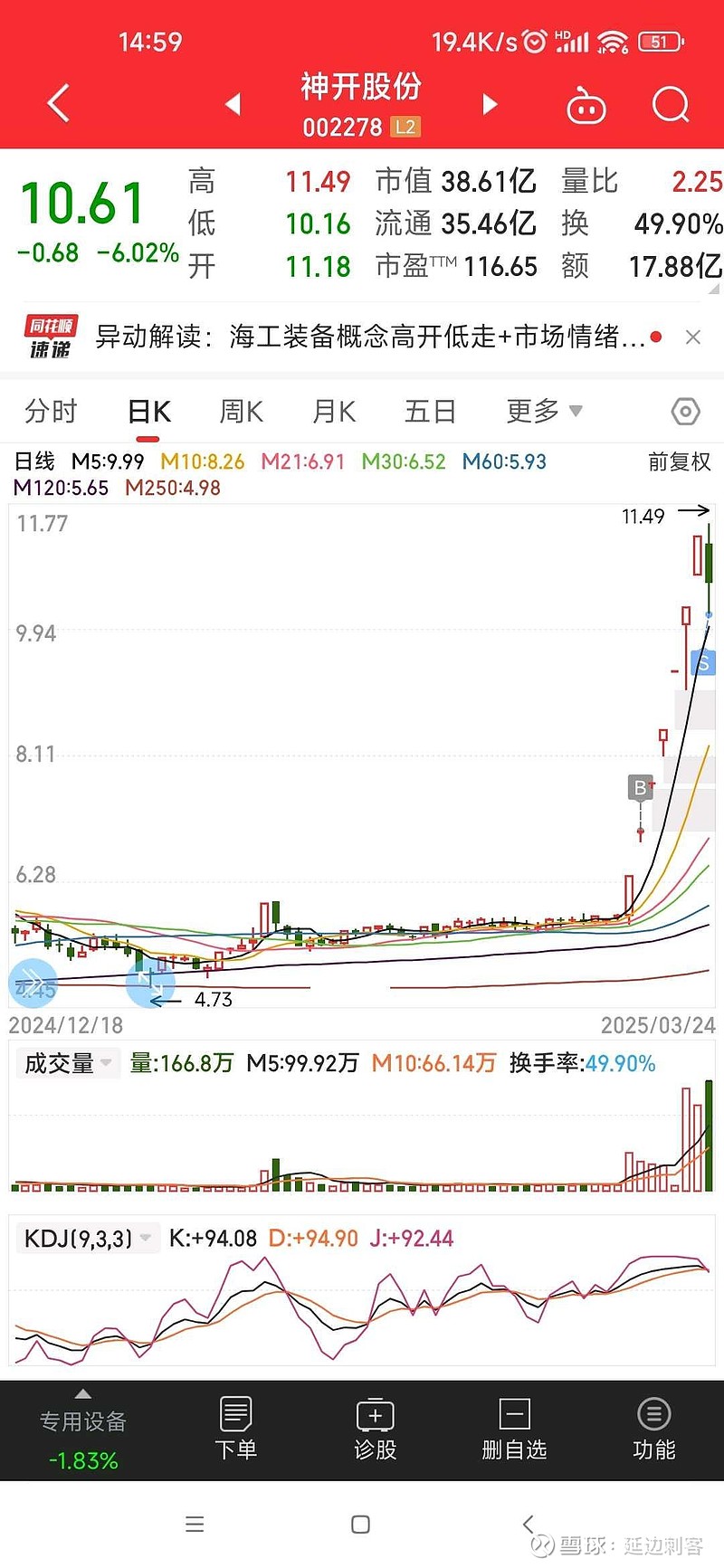The height and width of the screenshot is (1568, 724).
Task: Tap the crosshair magnifier overlay on chart
Action: click(152, 984)
